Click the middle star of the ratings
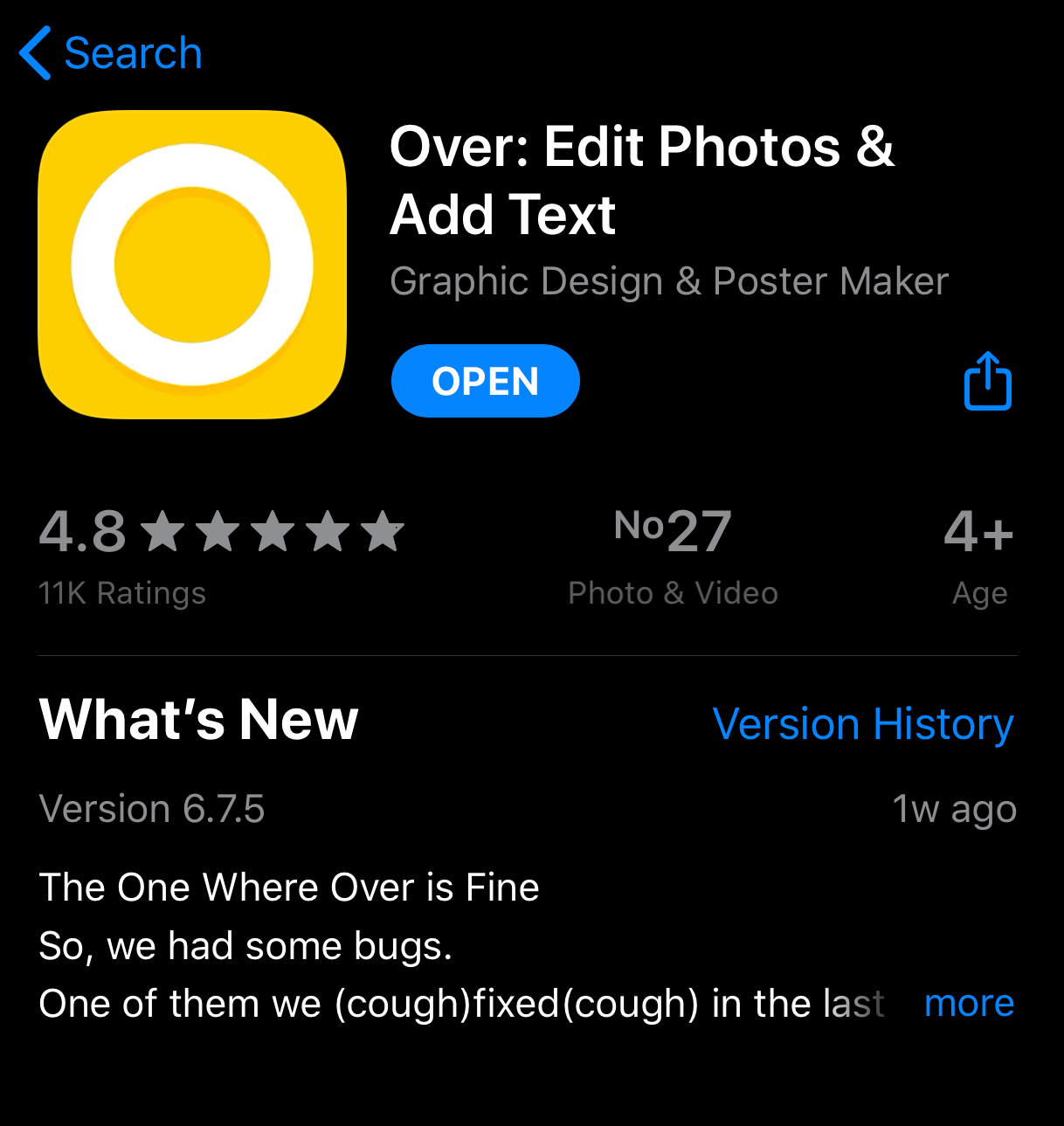 coord(273,530)
